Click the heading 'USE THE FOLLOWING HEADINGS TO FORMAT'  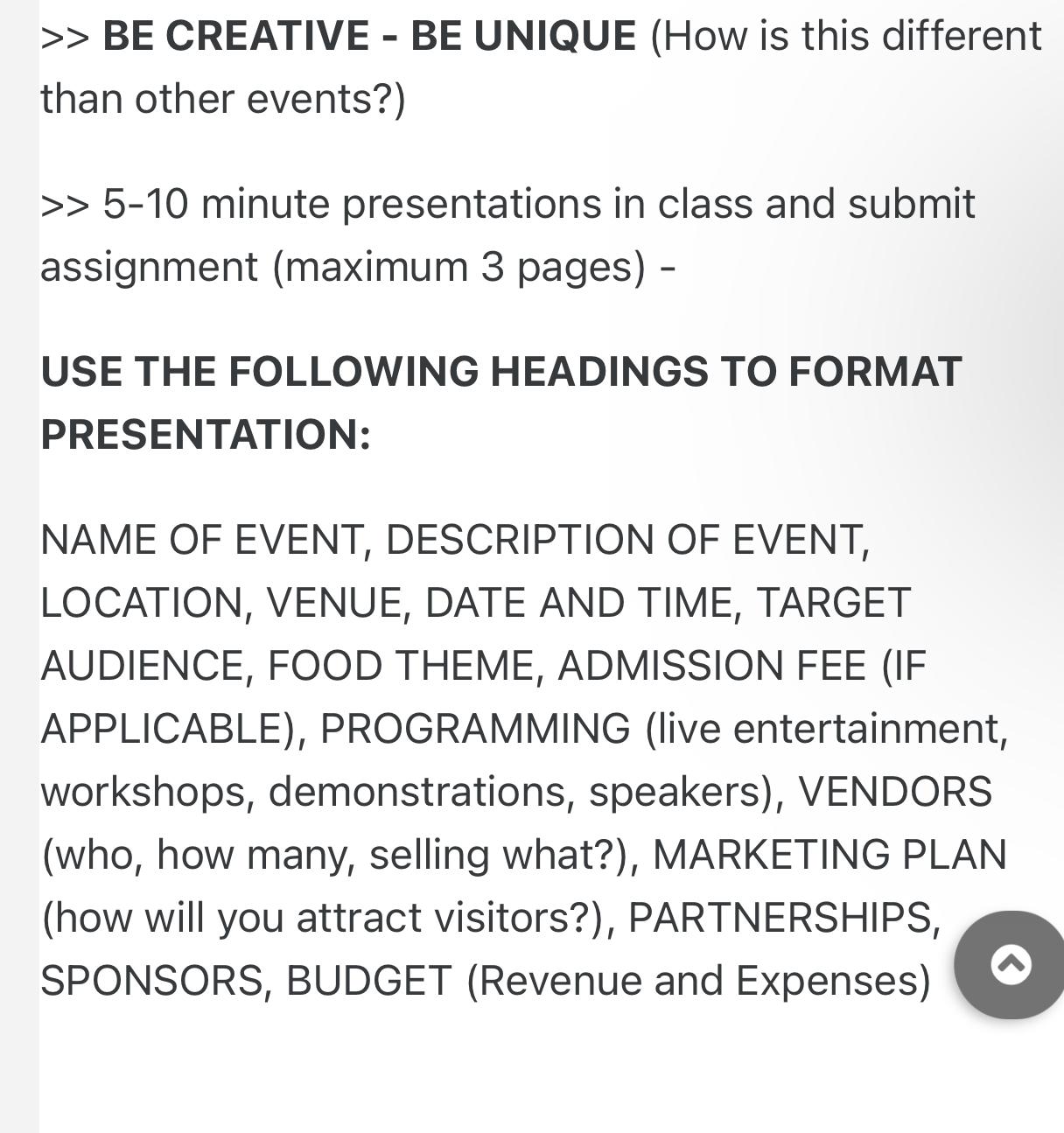coord(500,371)
